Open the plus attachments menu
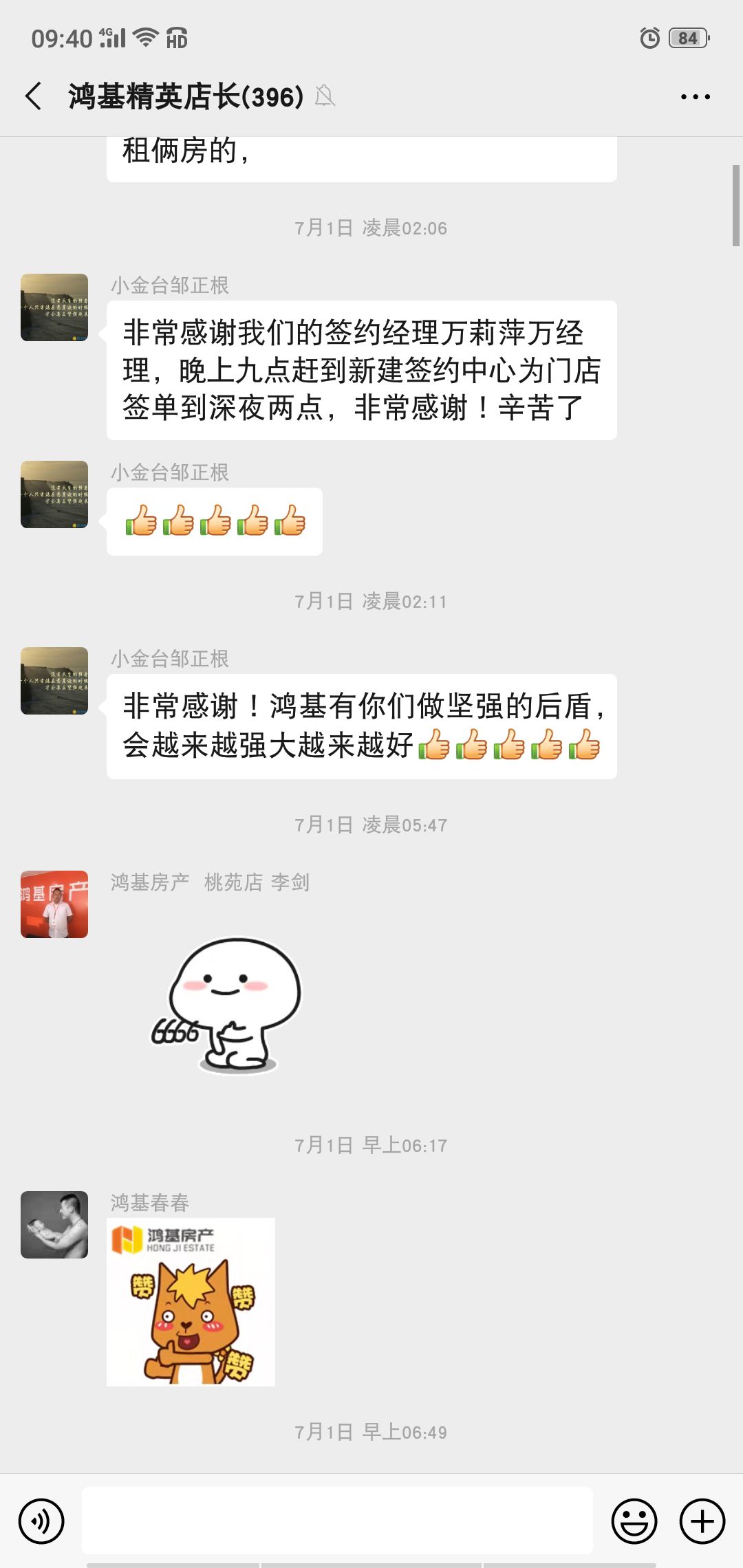743x1568 pixels. [x=702, y=1521]
